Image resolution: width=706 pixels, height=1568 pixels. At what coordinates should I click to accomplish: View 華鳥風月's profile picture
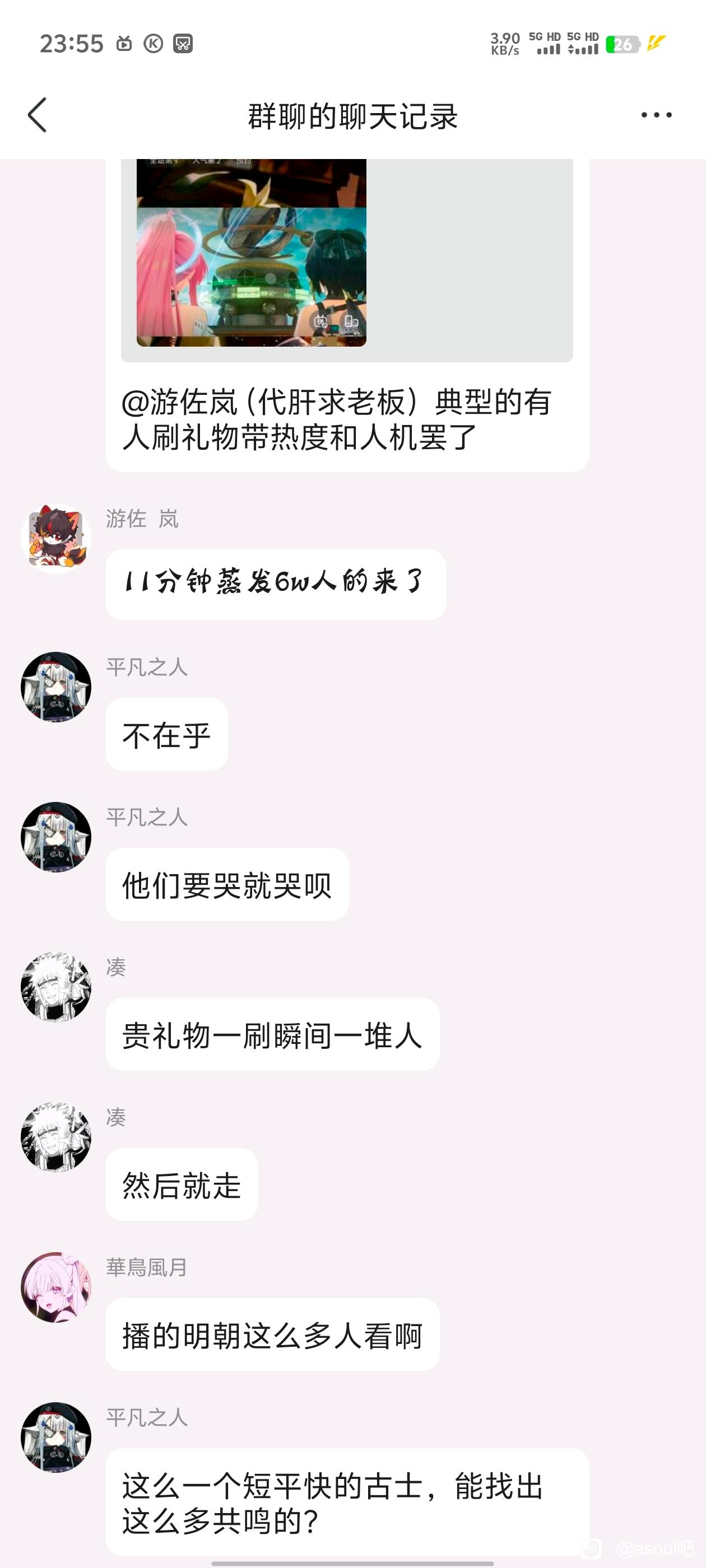coord(56,1287)
